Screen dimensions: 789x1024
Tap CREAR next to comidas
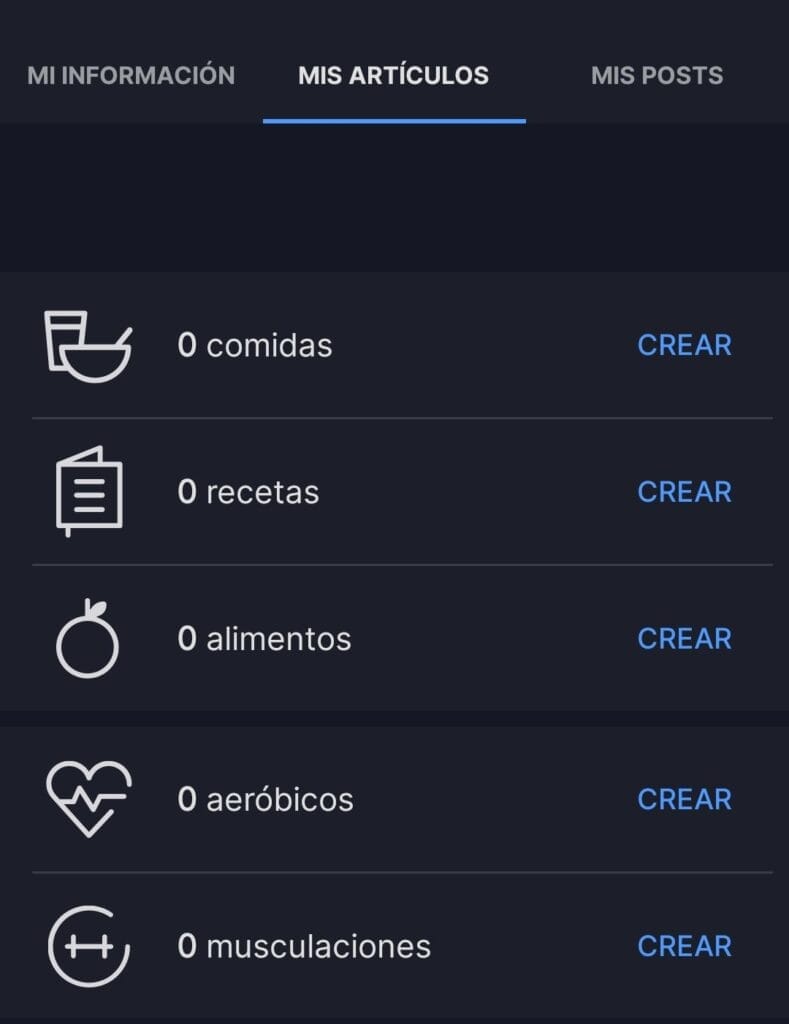point(684,345)
